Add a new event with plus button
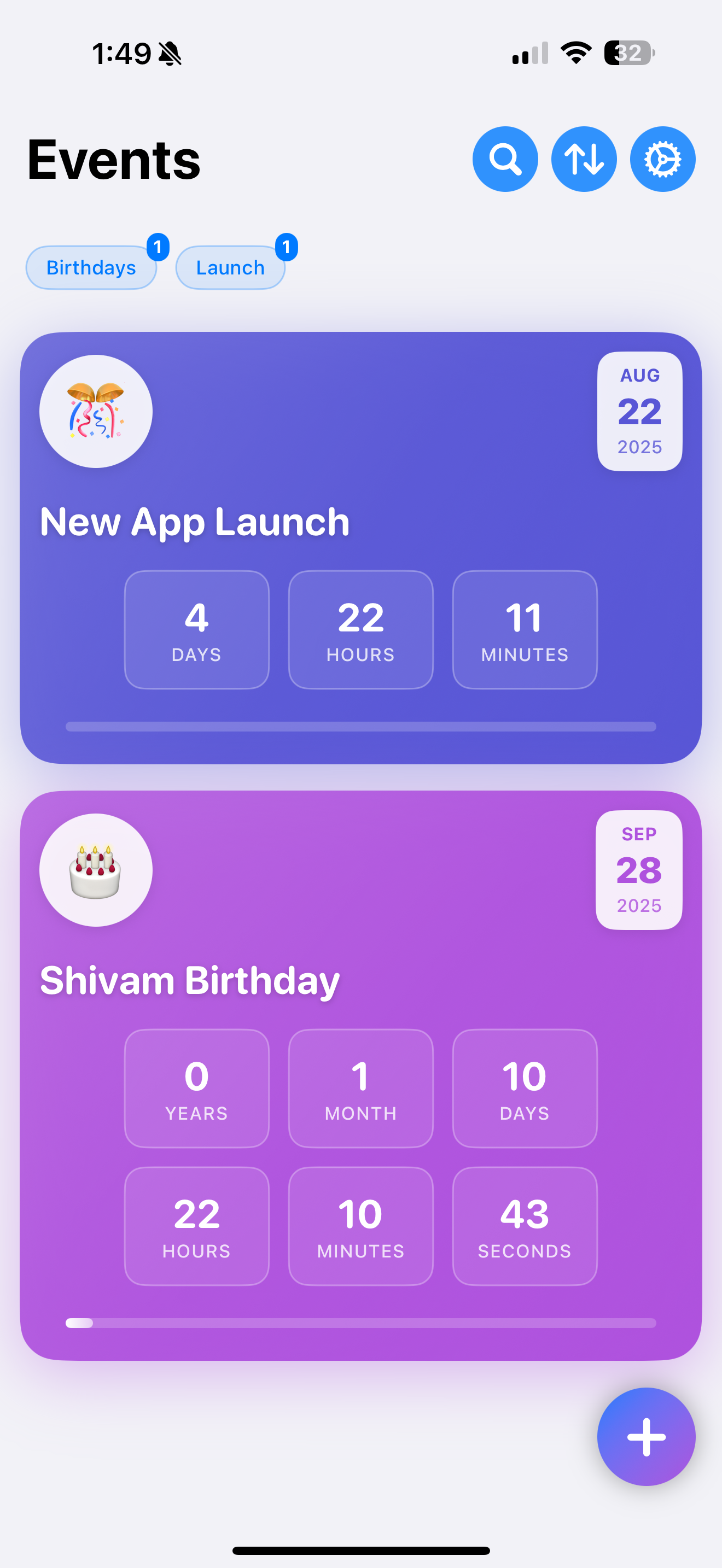This screenshot has width=722, height=1568. tap(645, 1437)
